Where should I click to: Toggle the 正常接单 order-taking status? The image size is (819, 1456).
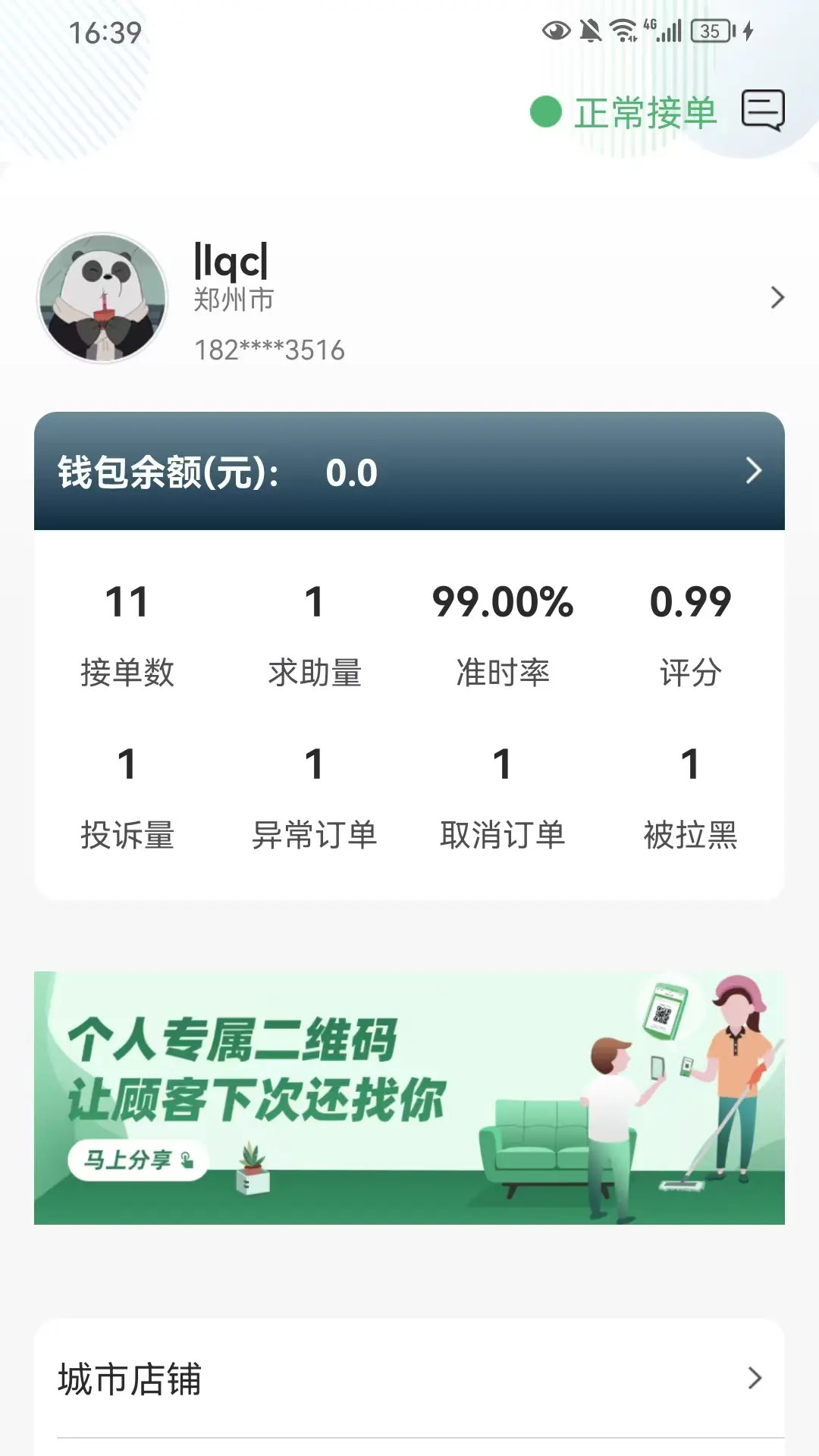pos(645,114)
